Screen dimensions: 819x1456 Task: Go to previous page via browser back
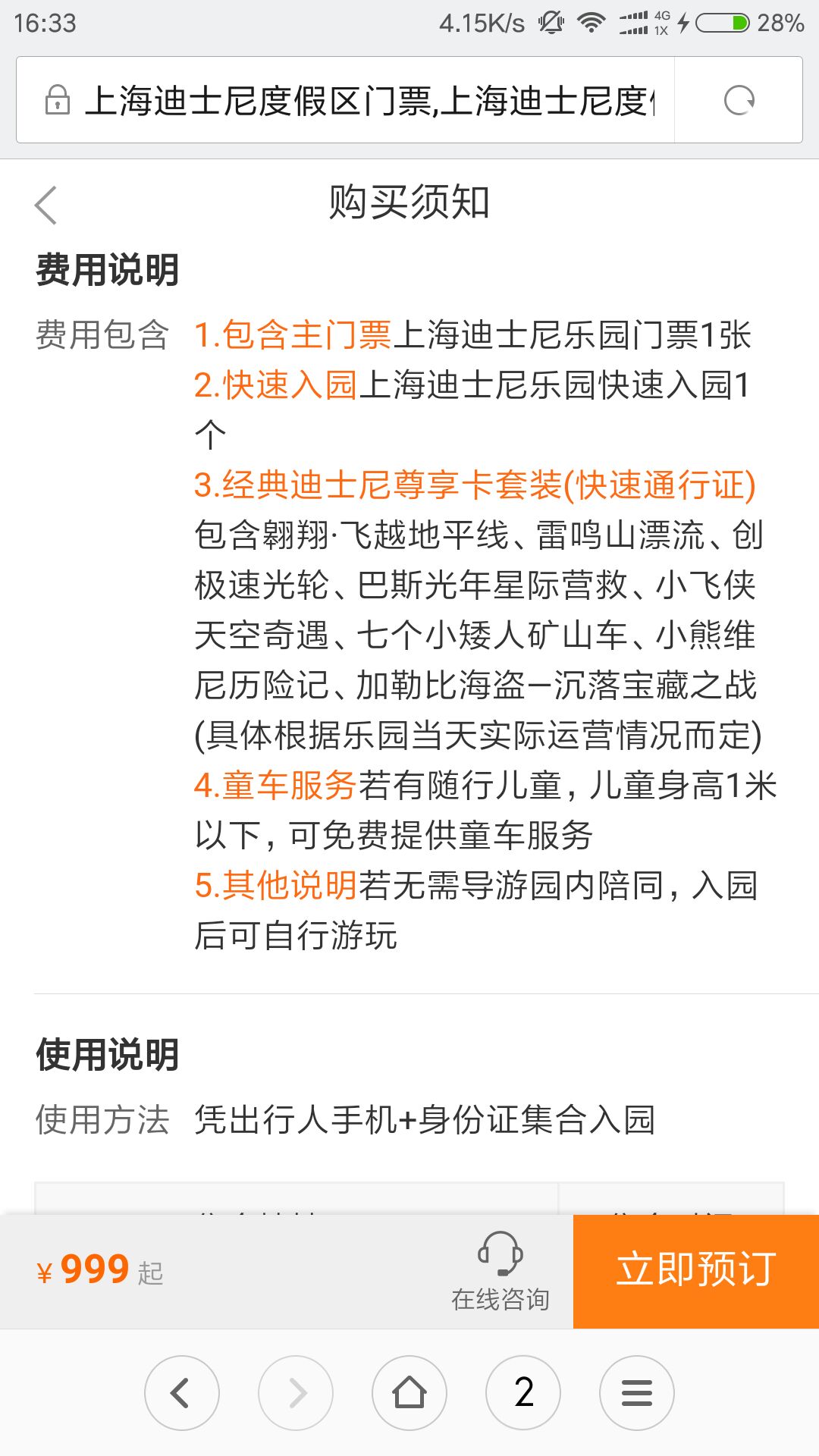click(182, 1393)
